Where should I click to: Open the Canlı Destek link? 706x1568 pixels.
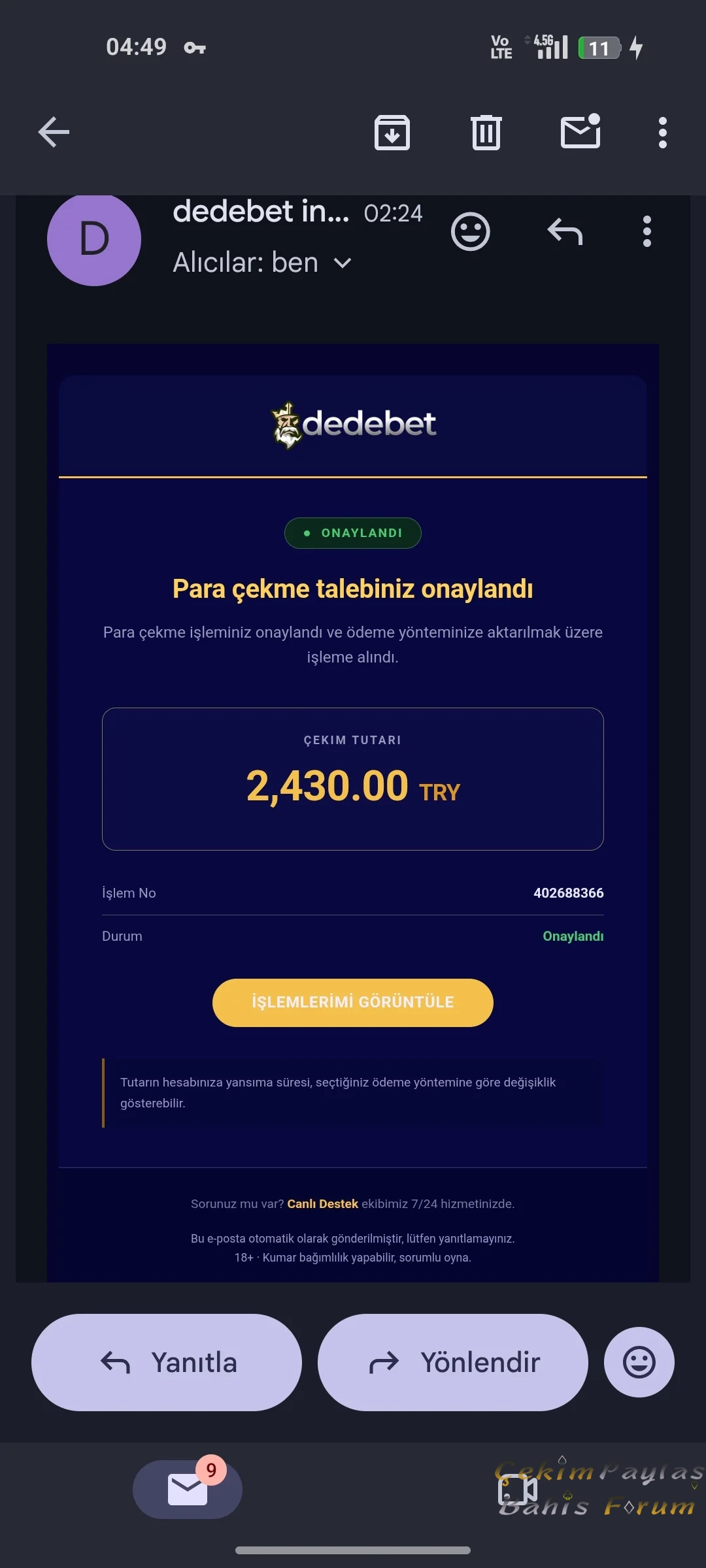click(x=322, y=1203)
